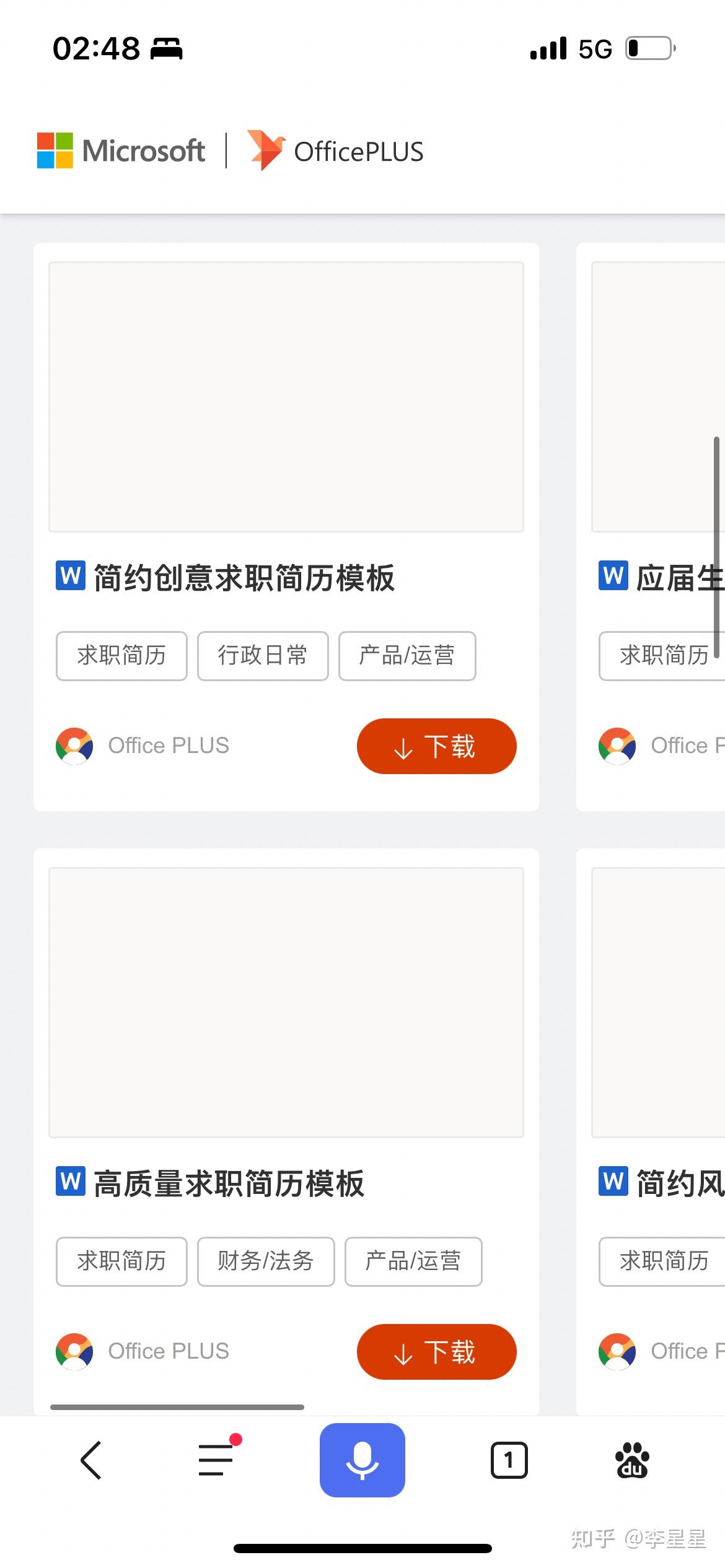The height and width of the screenshot is (1568, 725).
Task: Go back with the browser back arrow
Action: point(91,1460)
